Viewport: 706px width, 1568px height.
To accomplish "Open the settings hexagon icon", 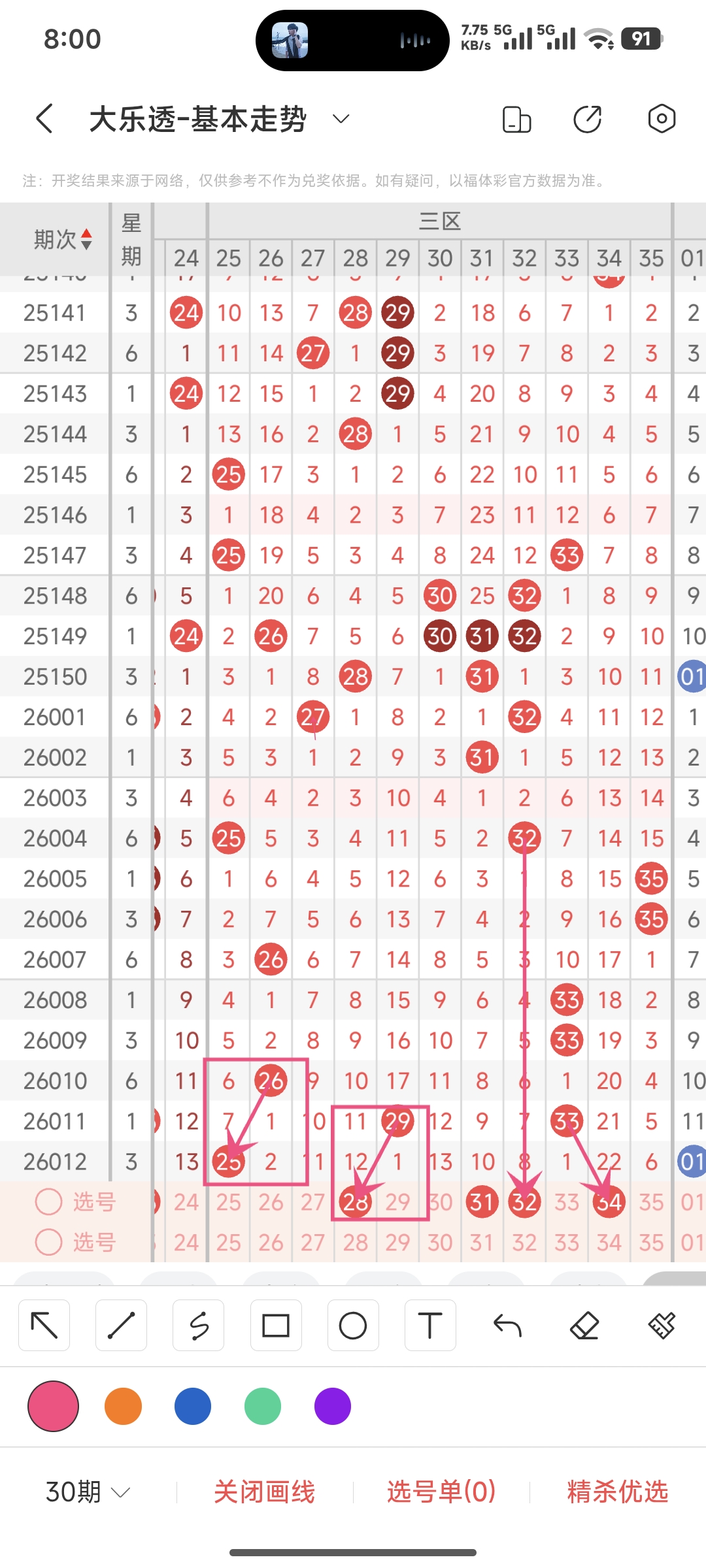I will click(x=662, y=119).
